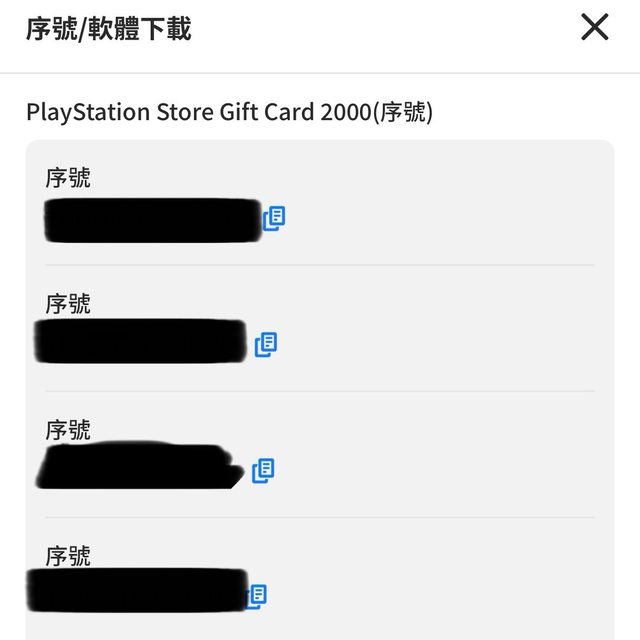The image size is (640, 640).
Task: Close the 序號/軟體下載 dialog
Action: (x=594, y=28)
